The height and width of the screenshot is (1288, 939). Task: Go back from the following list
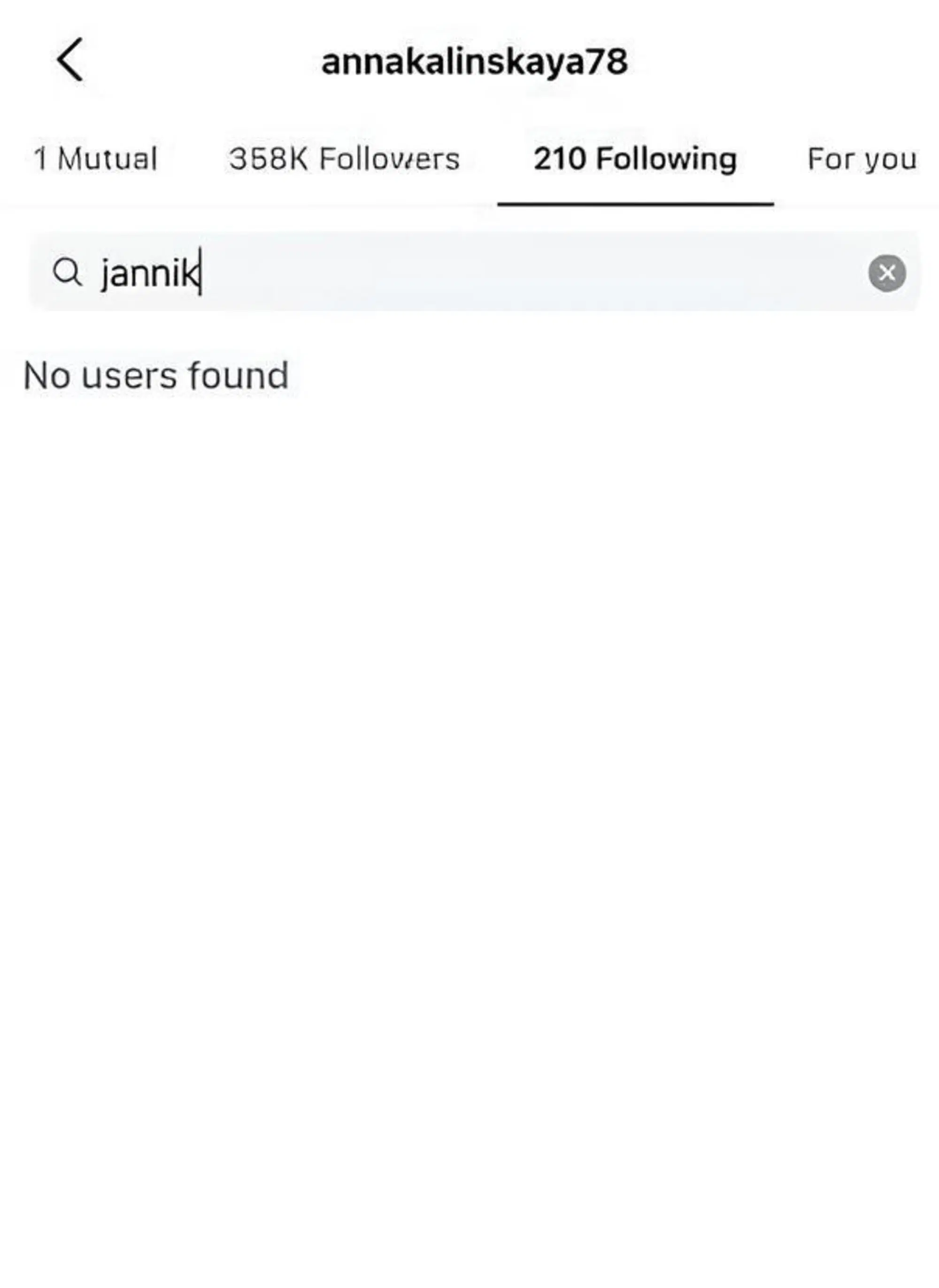70,60
